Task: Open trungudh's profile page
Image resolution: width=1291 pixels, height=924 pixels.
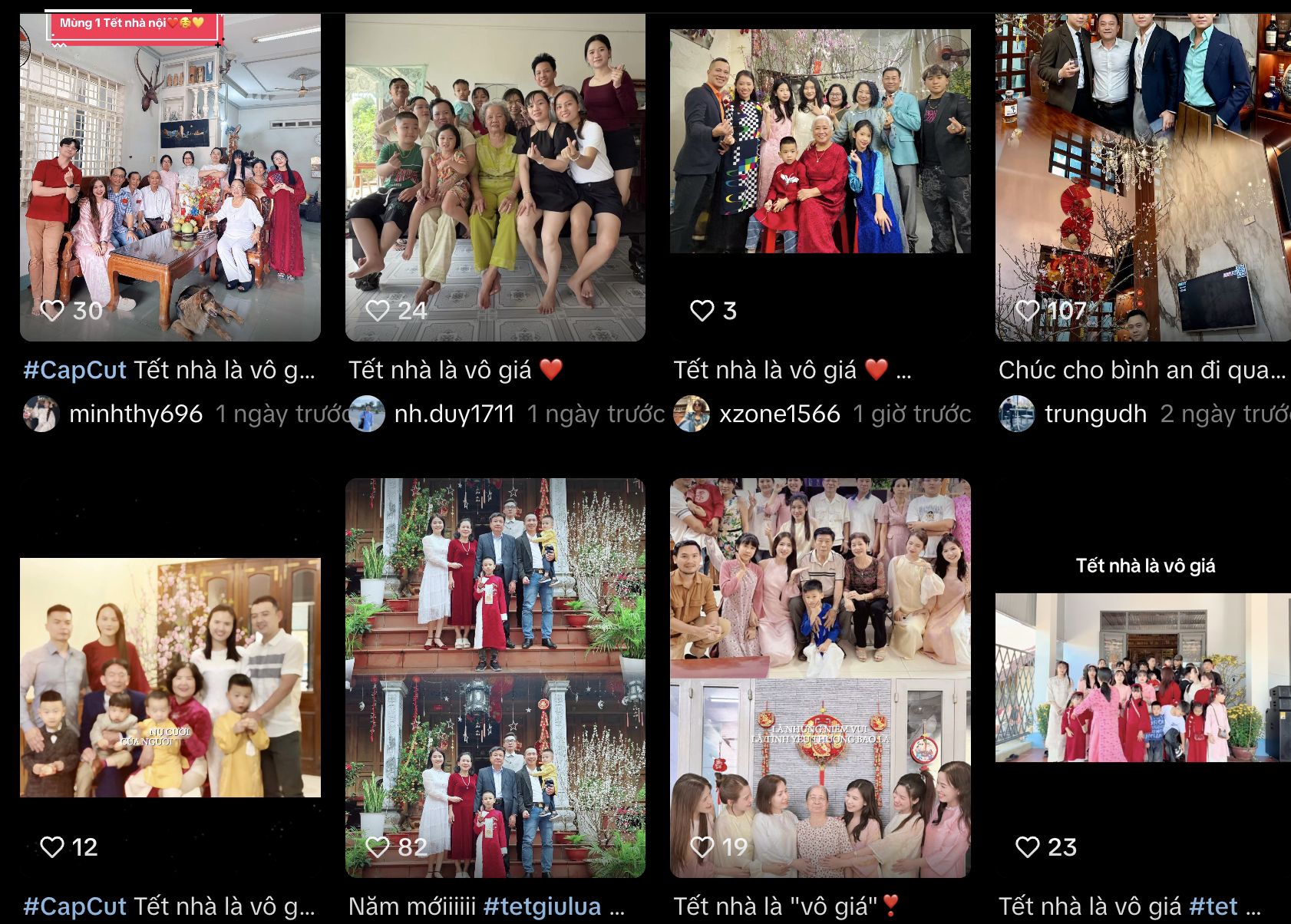Action: [1095, 414]
